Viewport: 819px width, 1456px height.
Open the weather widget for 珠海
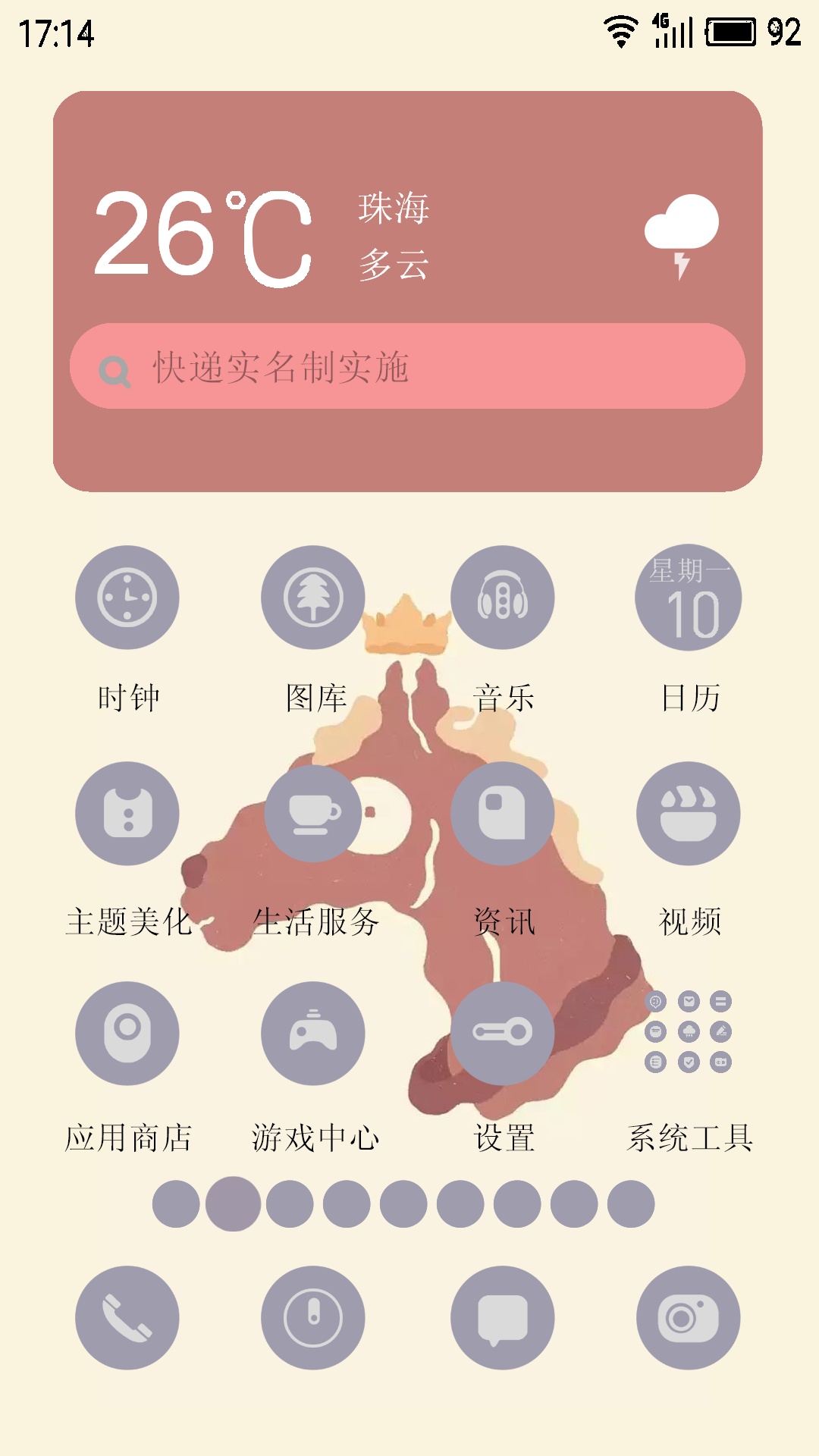coord(407,235)
